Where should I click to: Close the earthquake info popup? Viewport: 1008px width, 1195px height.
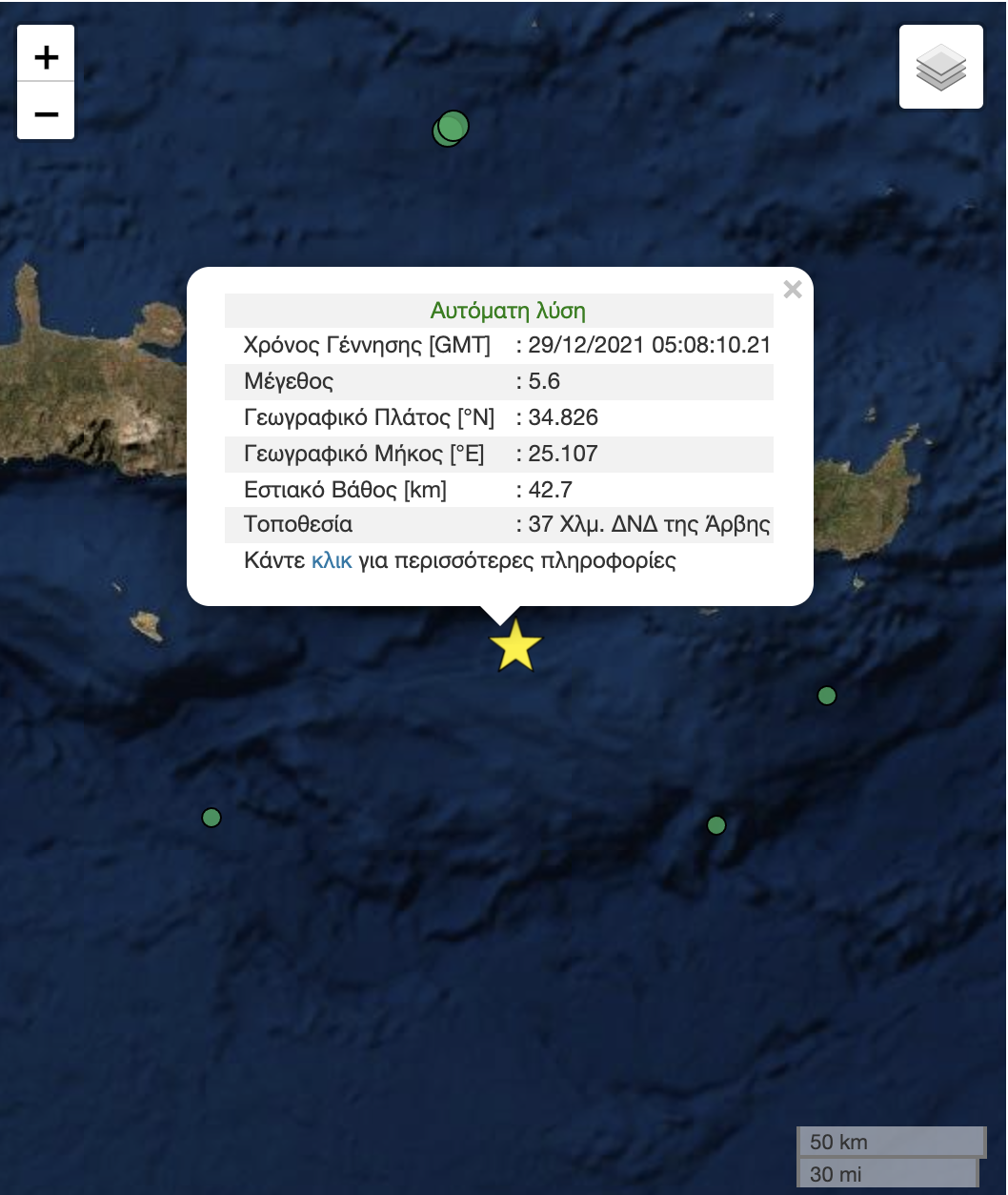pos(792,290)
